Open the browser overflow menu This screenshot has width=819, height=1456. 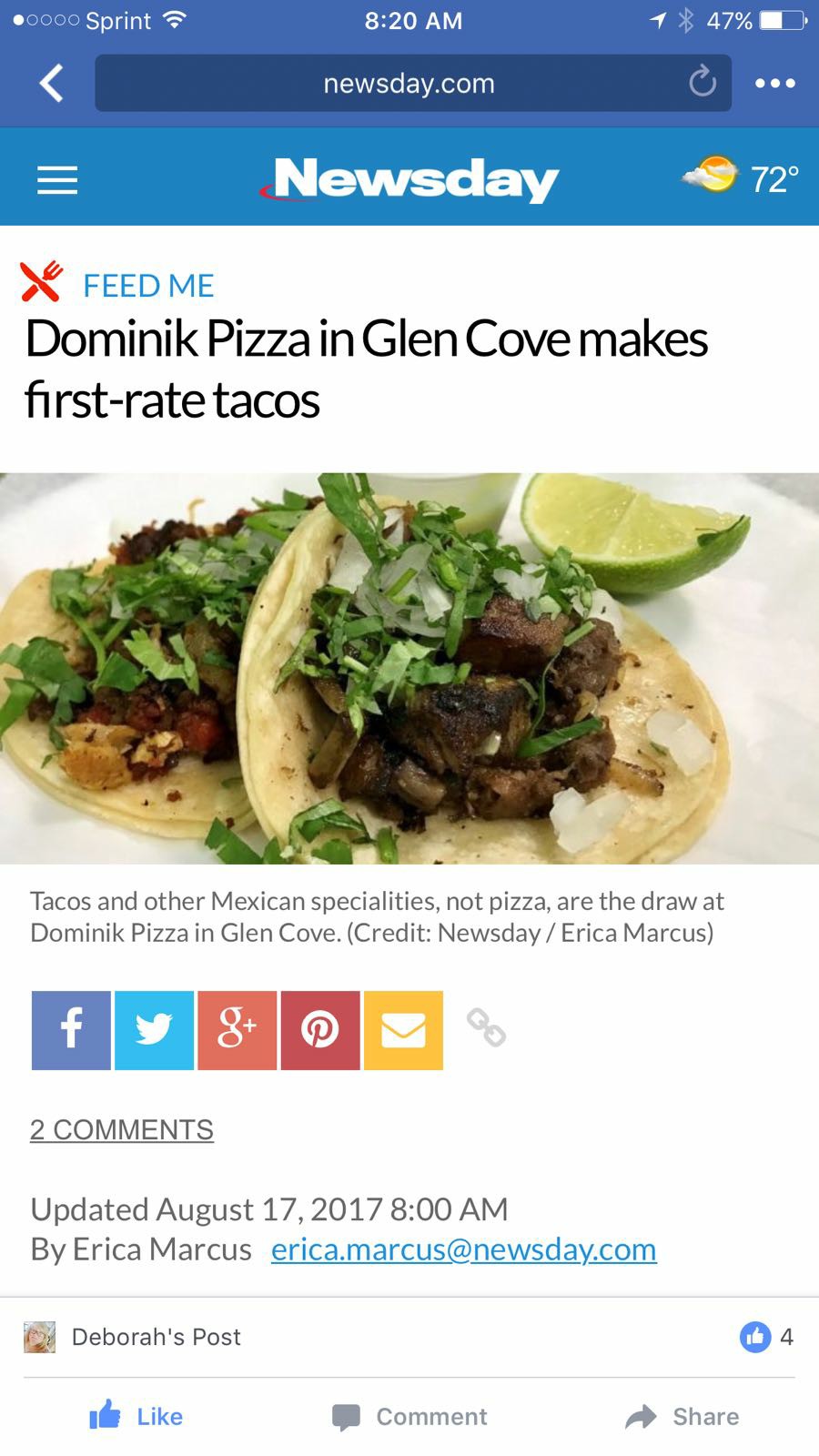click(775, 83)
